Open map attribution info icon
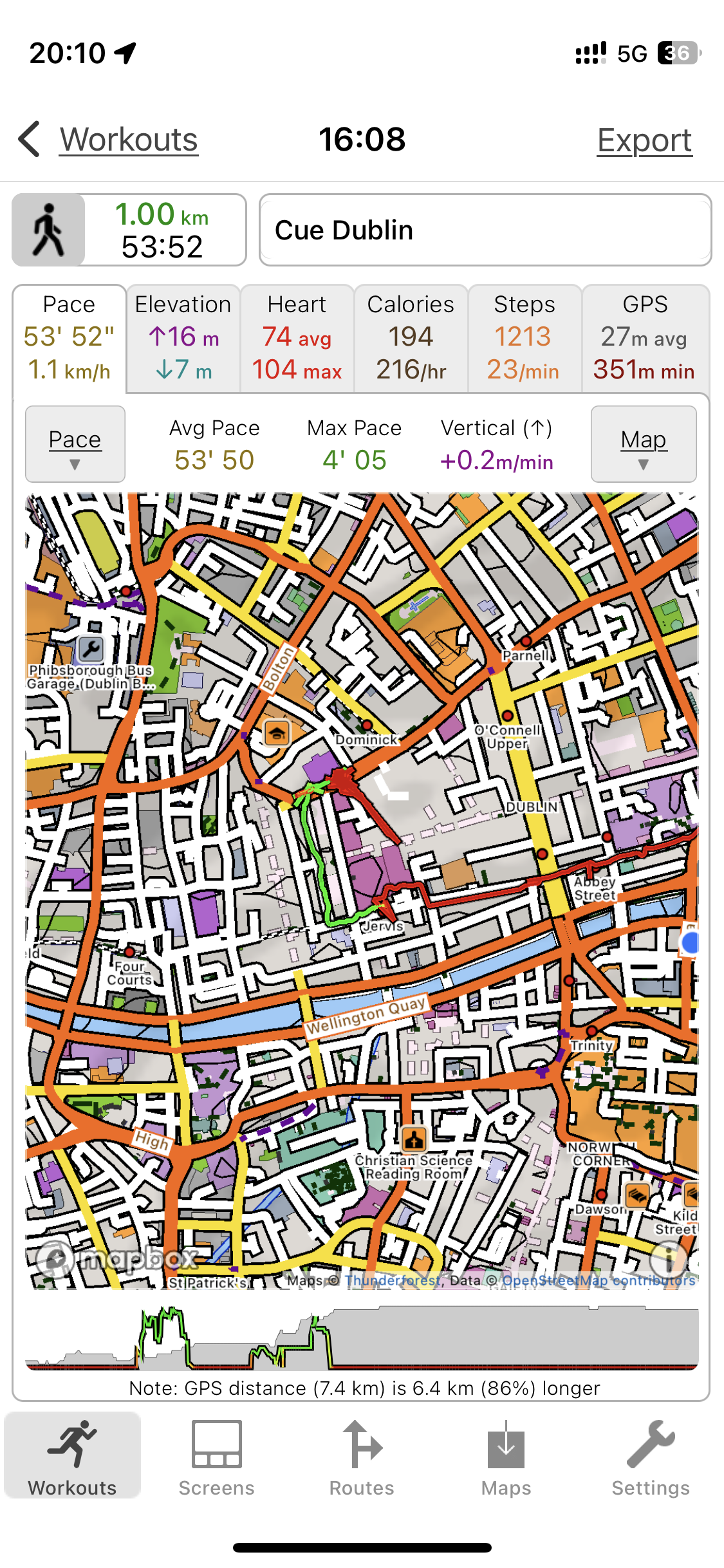724x1568 pixels. pyautogui.click(x=668, y=1258)
